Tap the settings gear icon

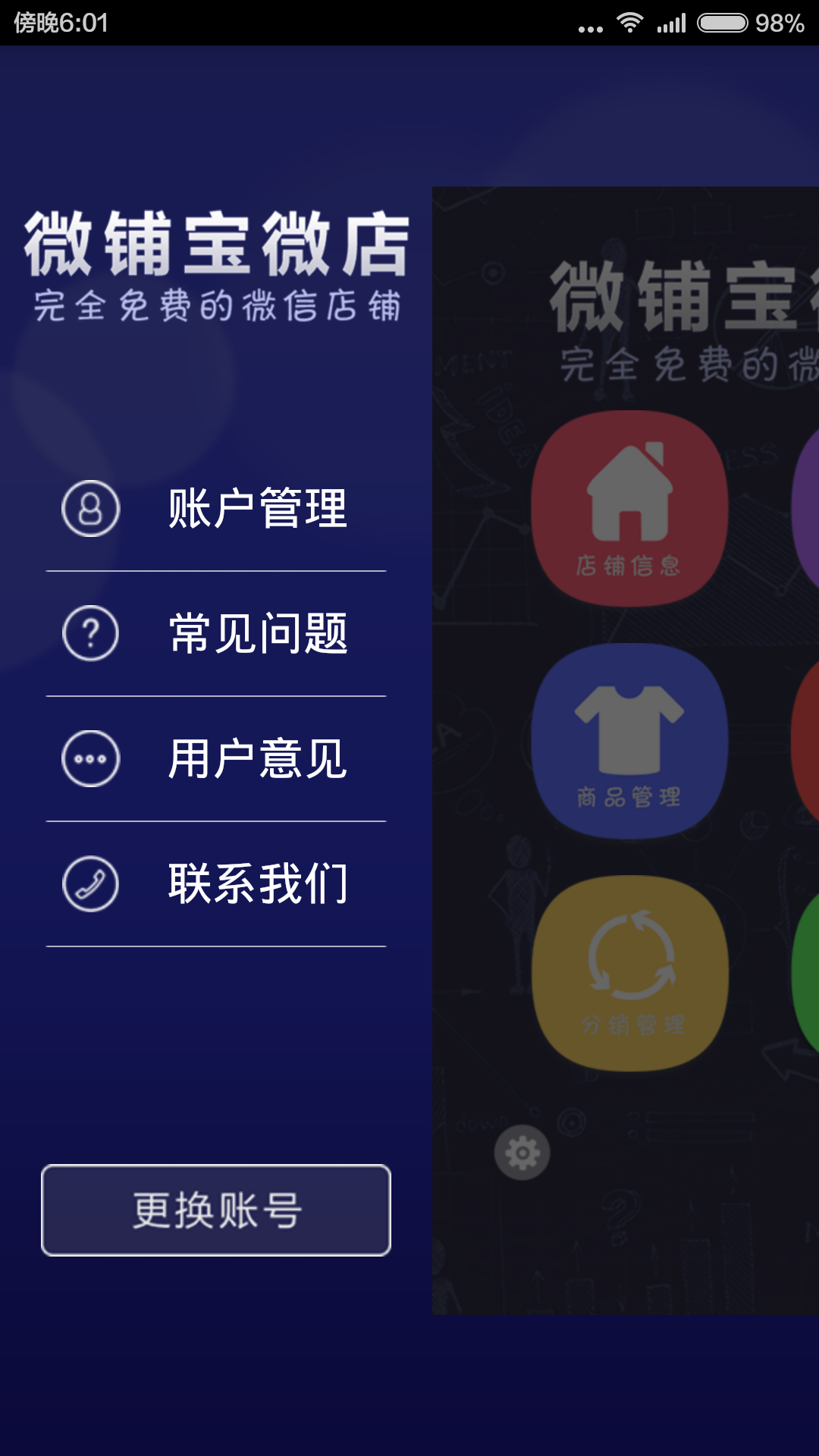(522, 1153)
